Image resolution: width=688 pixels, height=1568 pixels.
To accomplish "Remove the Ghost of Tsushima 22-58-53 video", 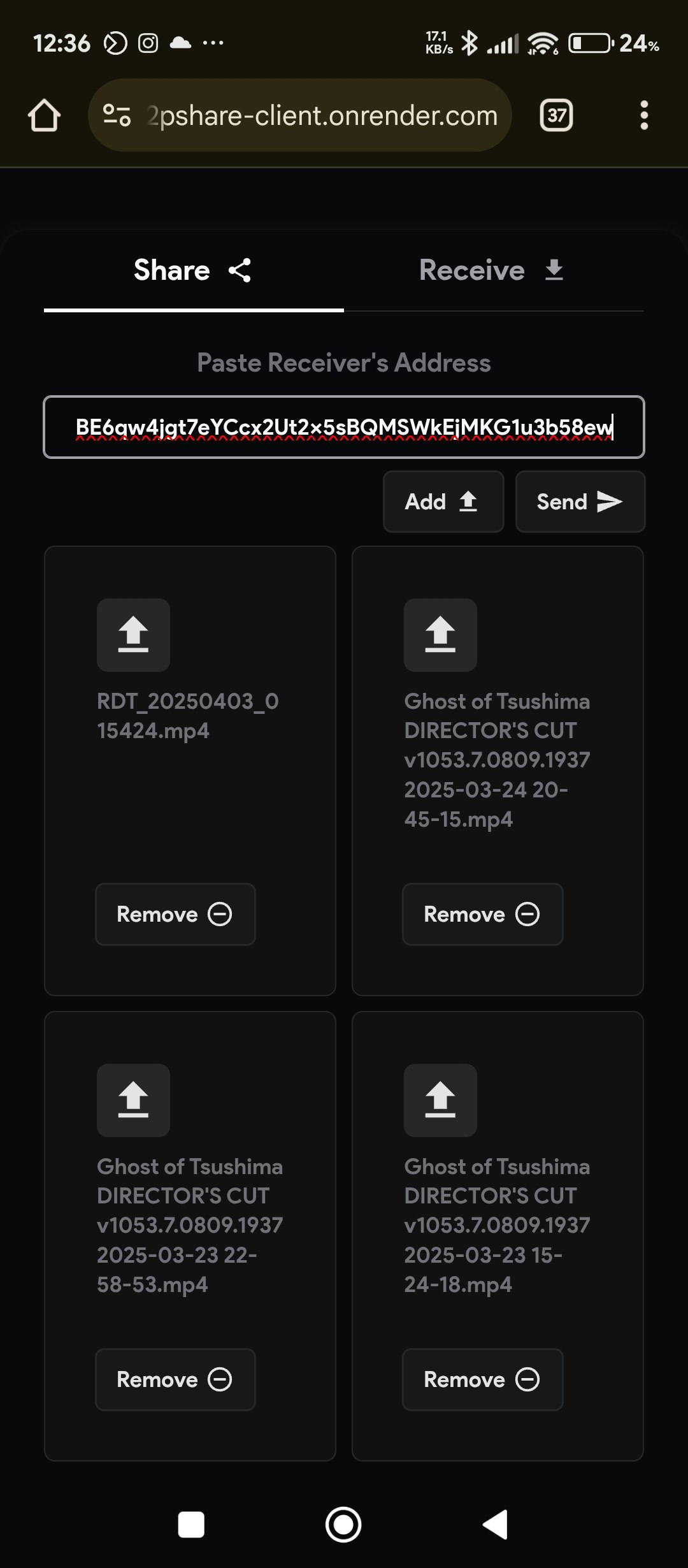I will 175,1379.
